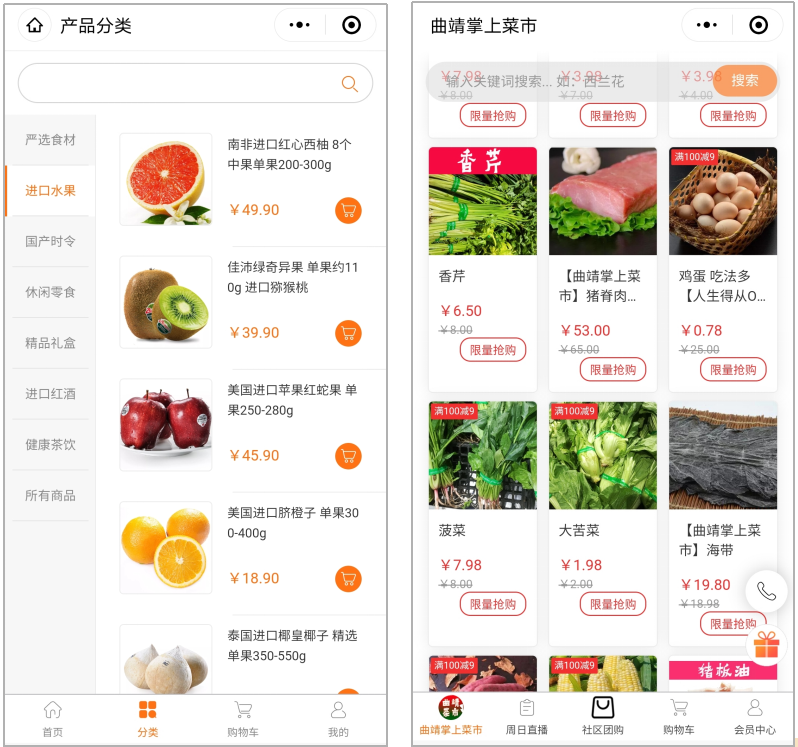798x747 pixels.
Task: Tap the orange 搜索 button
Action: click(x=744, y=81)
